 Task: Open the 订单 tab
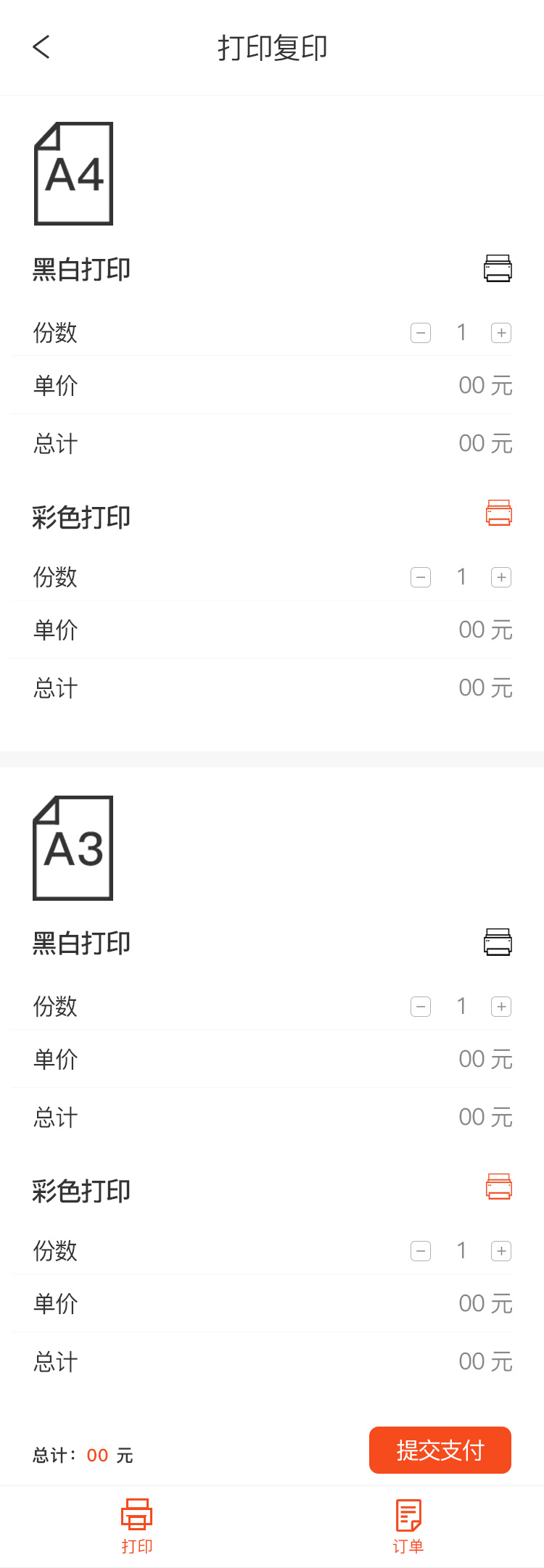(x=408, y=1526)
